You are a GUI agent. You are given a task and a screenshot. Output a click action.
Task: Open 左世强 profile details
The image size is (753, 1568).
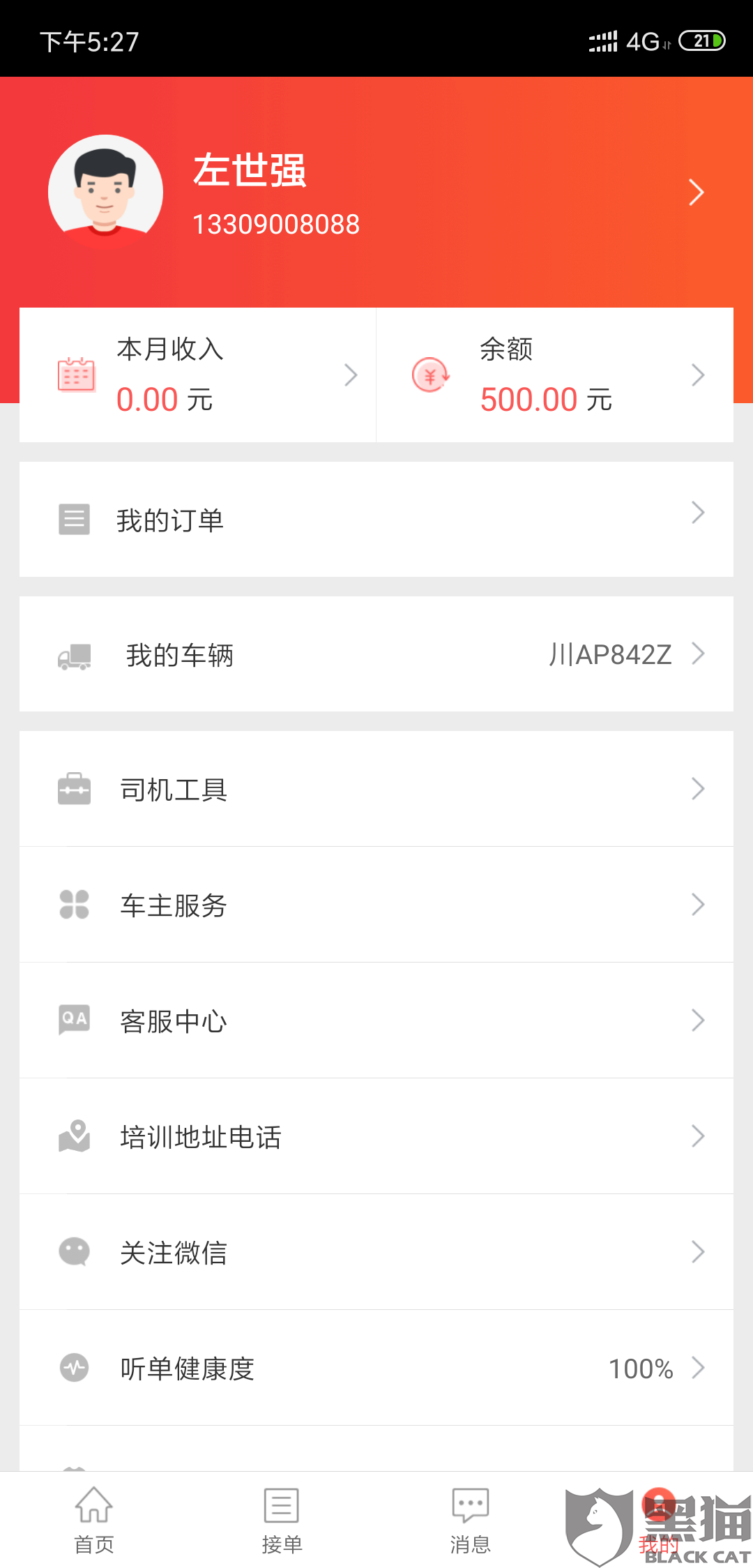coord(376,193)
